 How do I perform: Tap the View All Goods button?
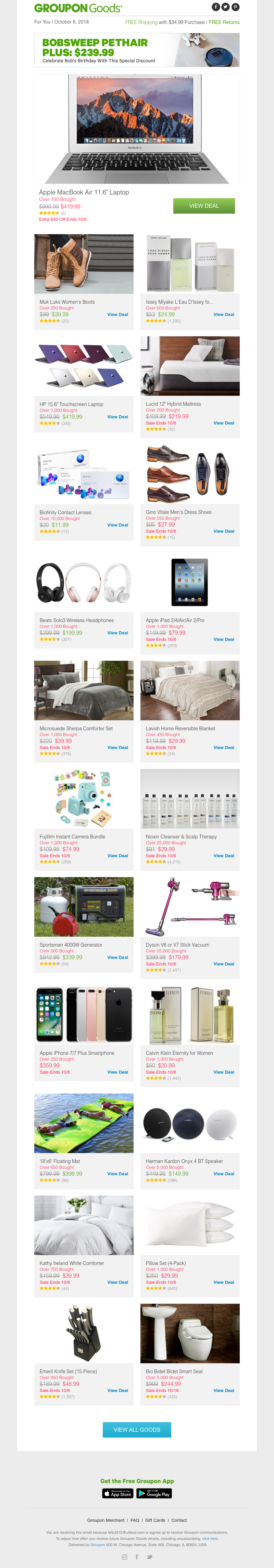136,1430
